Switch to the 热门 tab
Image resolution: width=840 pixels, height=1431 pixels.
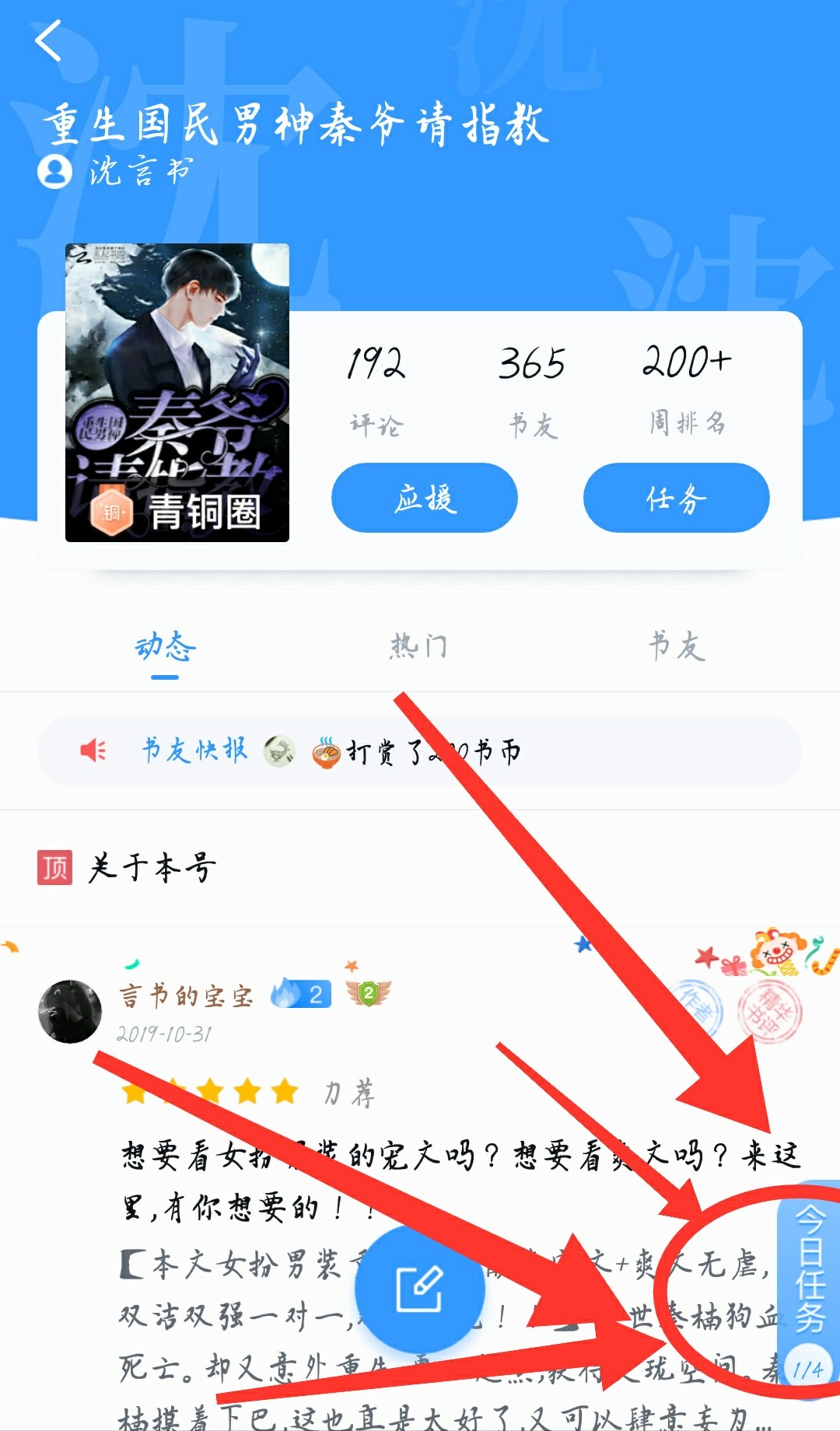pos(419,647)
